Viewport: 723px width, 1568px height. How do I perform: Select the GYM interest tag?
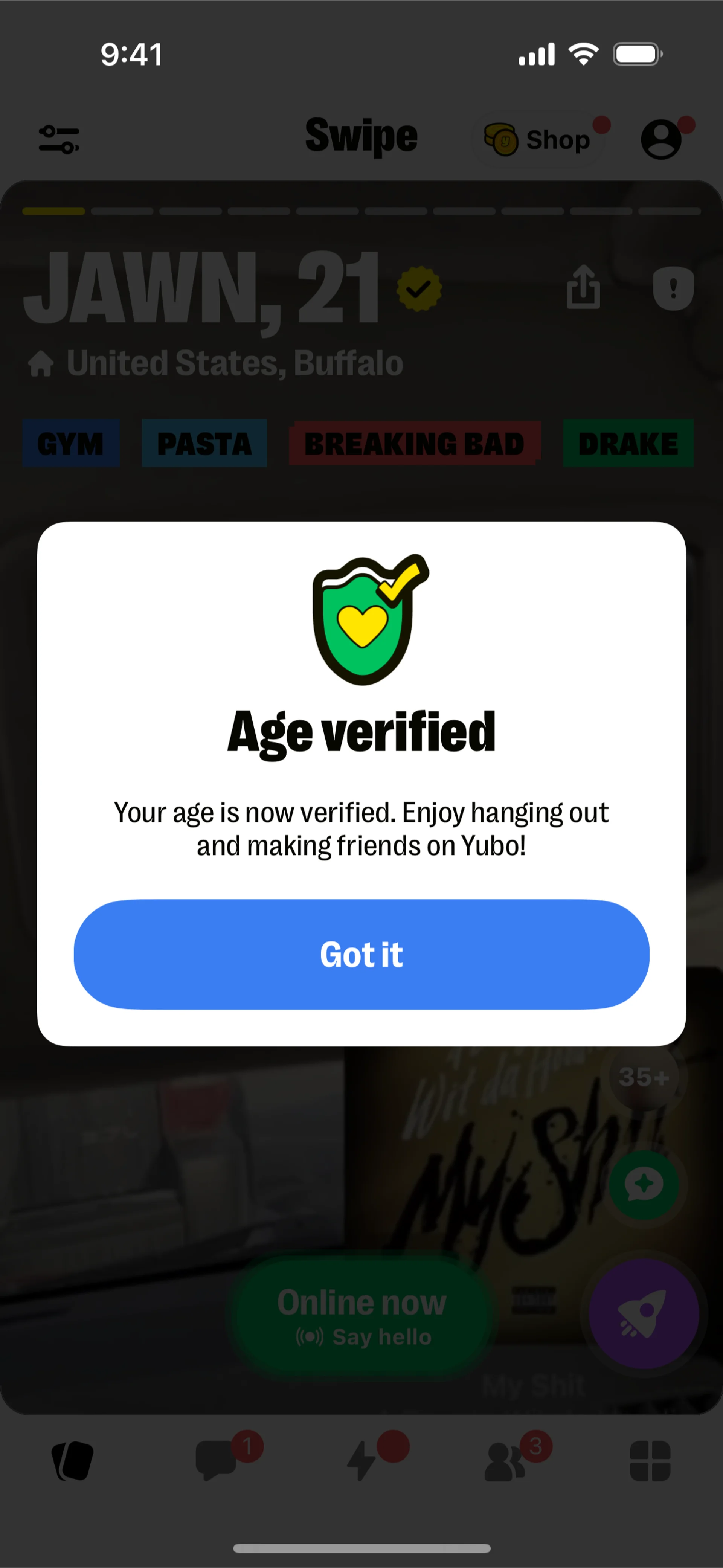[x=70, y=443]
